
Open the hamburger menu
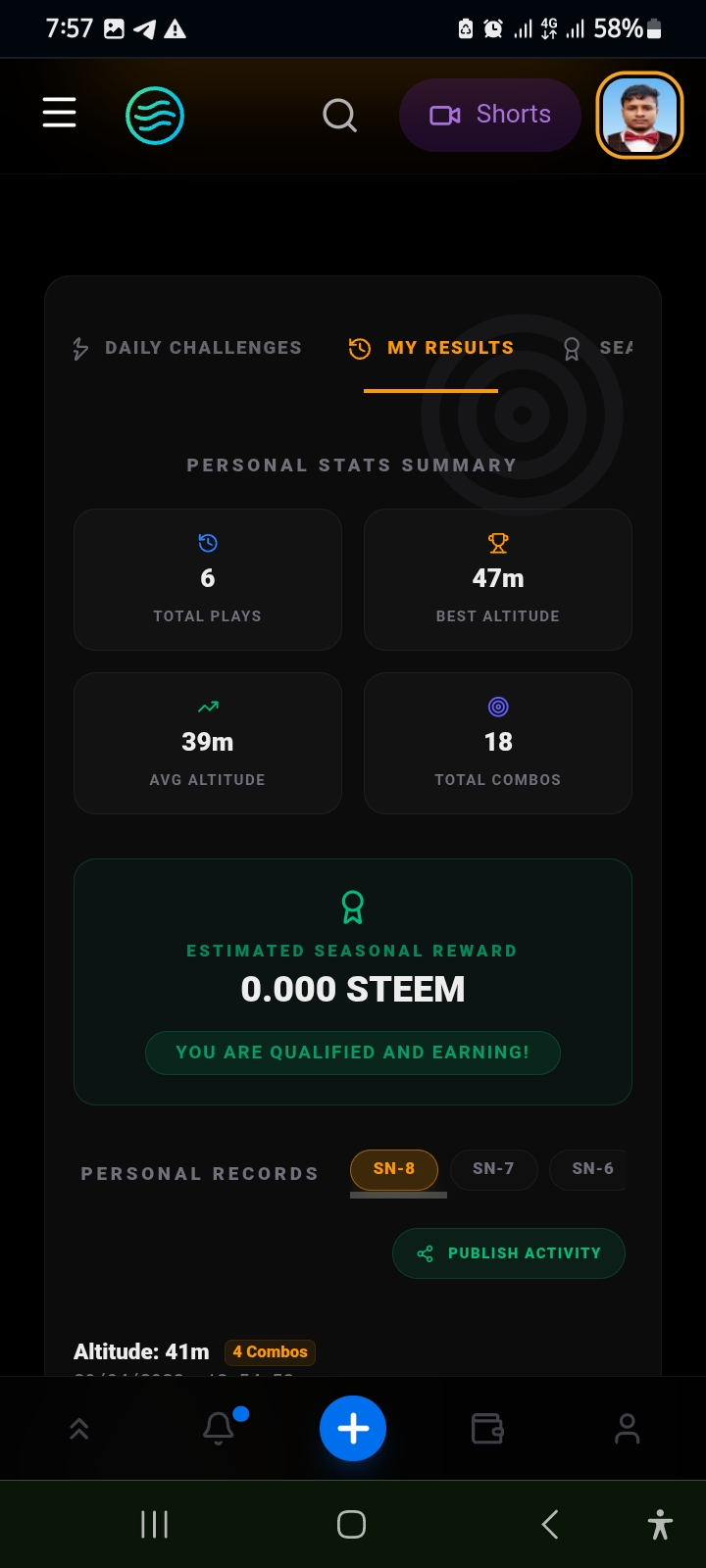59,114
